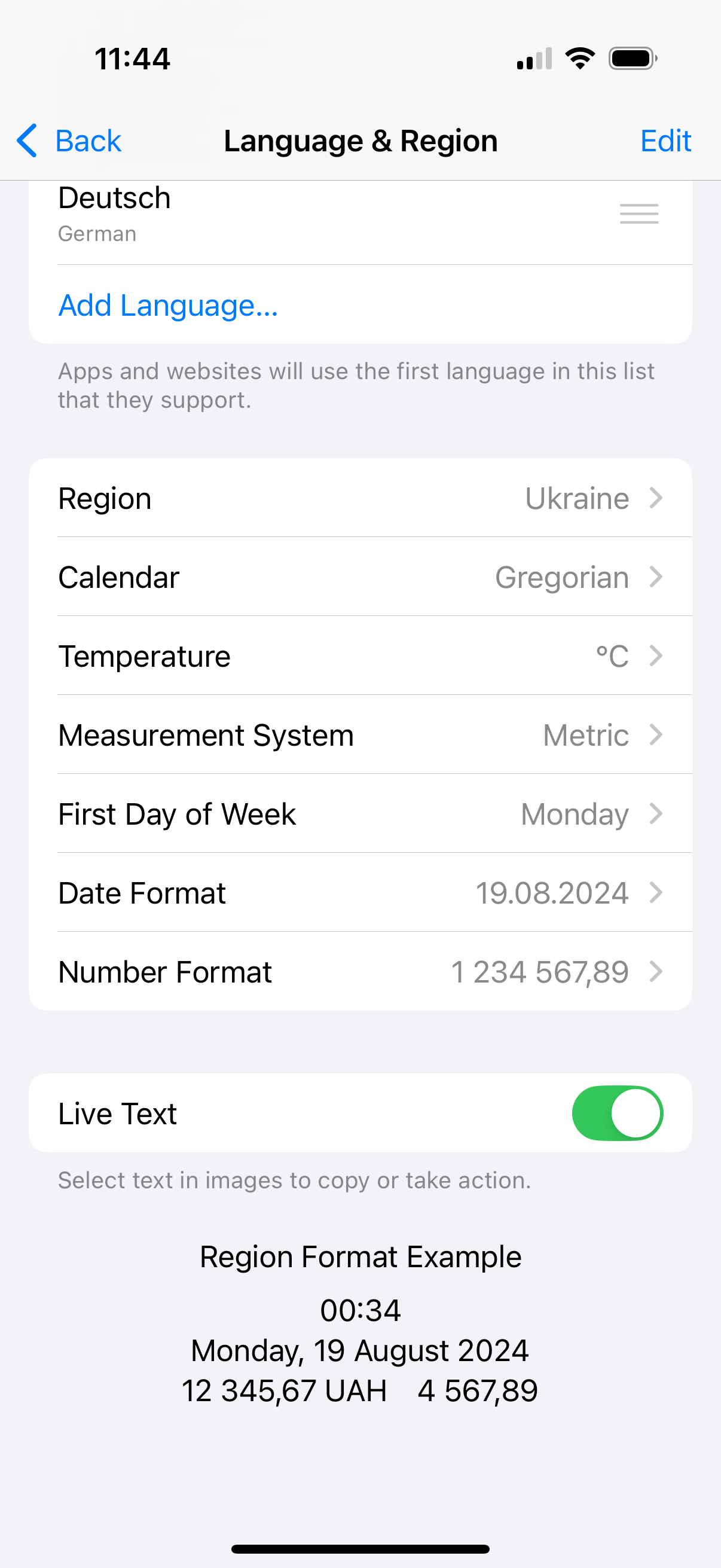Image resolution: width=721 pixels, height=1568 pixels.
Task: Add a new language
Action: [x=168, y=306]
